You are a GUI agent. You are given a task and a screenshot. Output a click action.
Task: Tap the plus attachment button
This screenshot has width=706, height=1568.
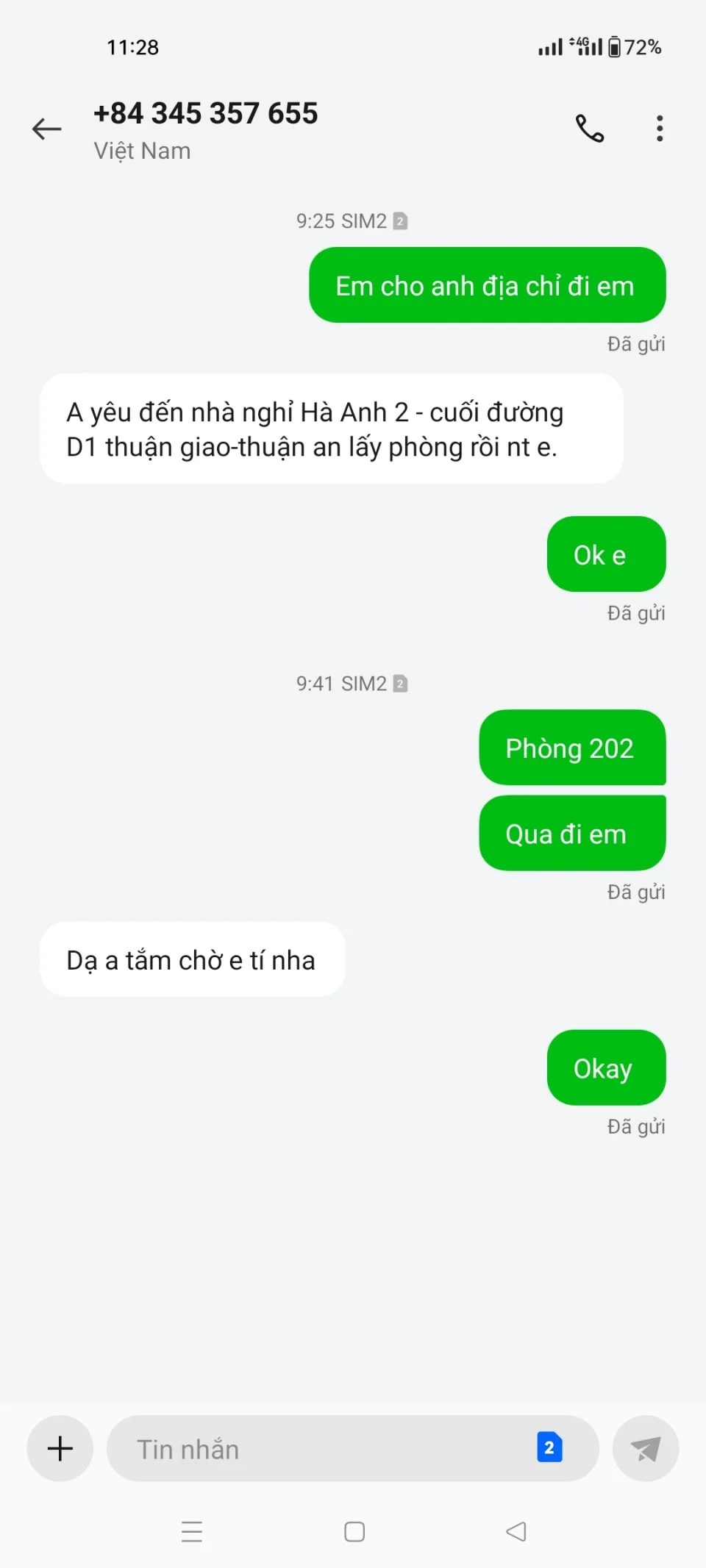(60, 1448)
